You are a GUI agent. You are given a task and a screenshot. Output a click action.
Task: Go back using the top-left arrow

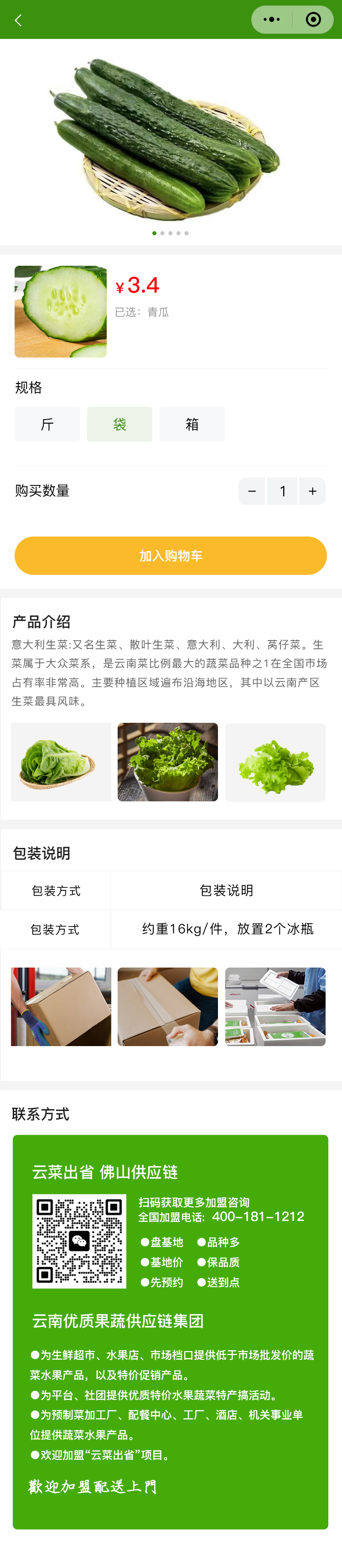(18, 20)
